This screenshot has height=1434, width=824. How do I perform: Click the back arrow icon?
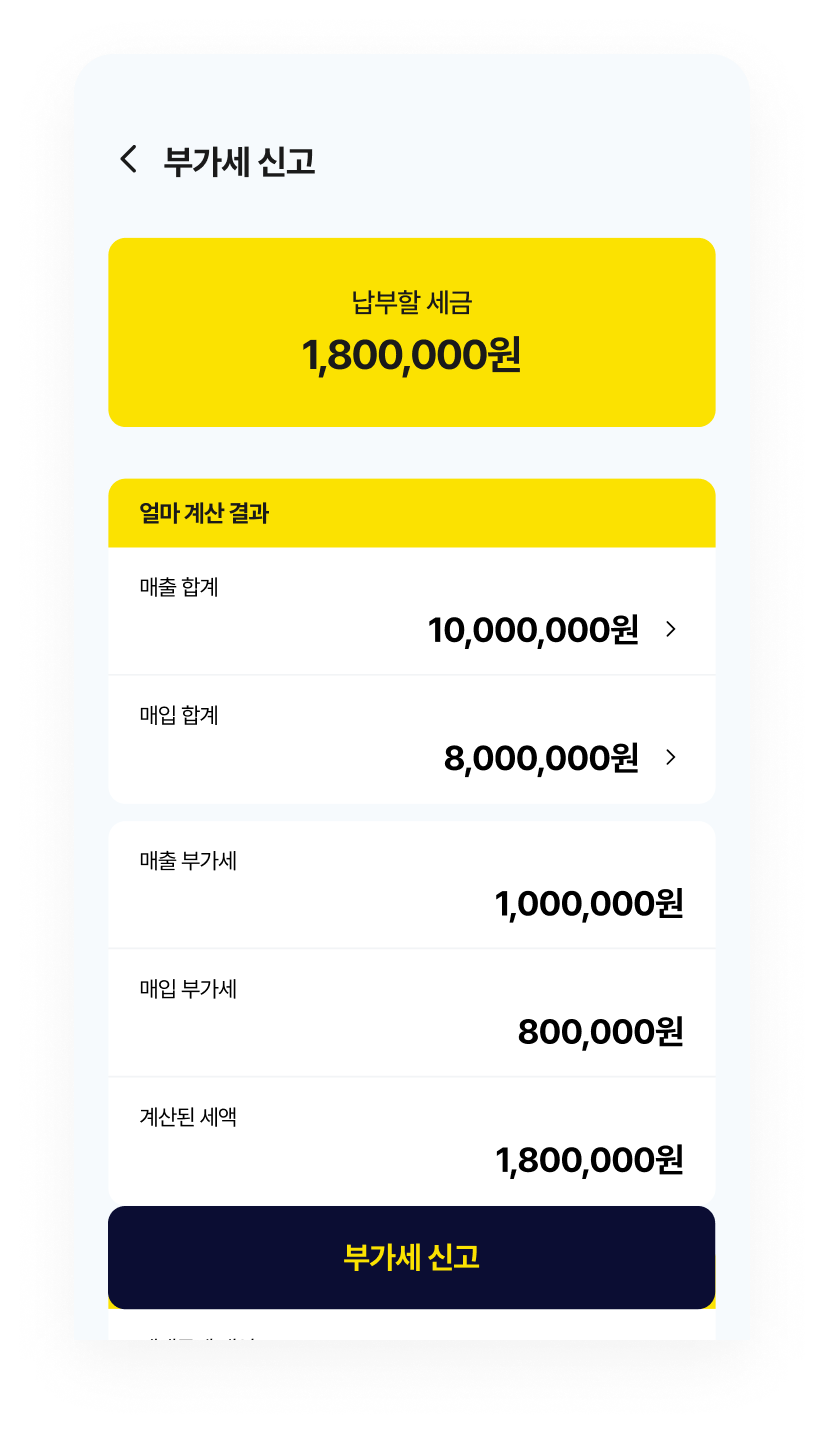click(x=128, y=159)
